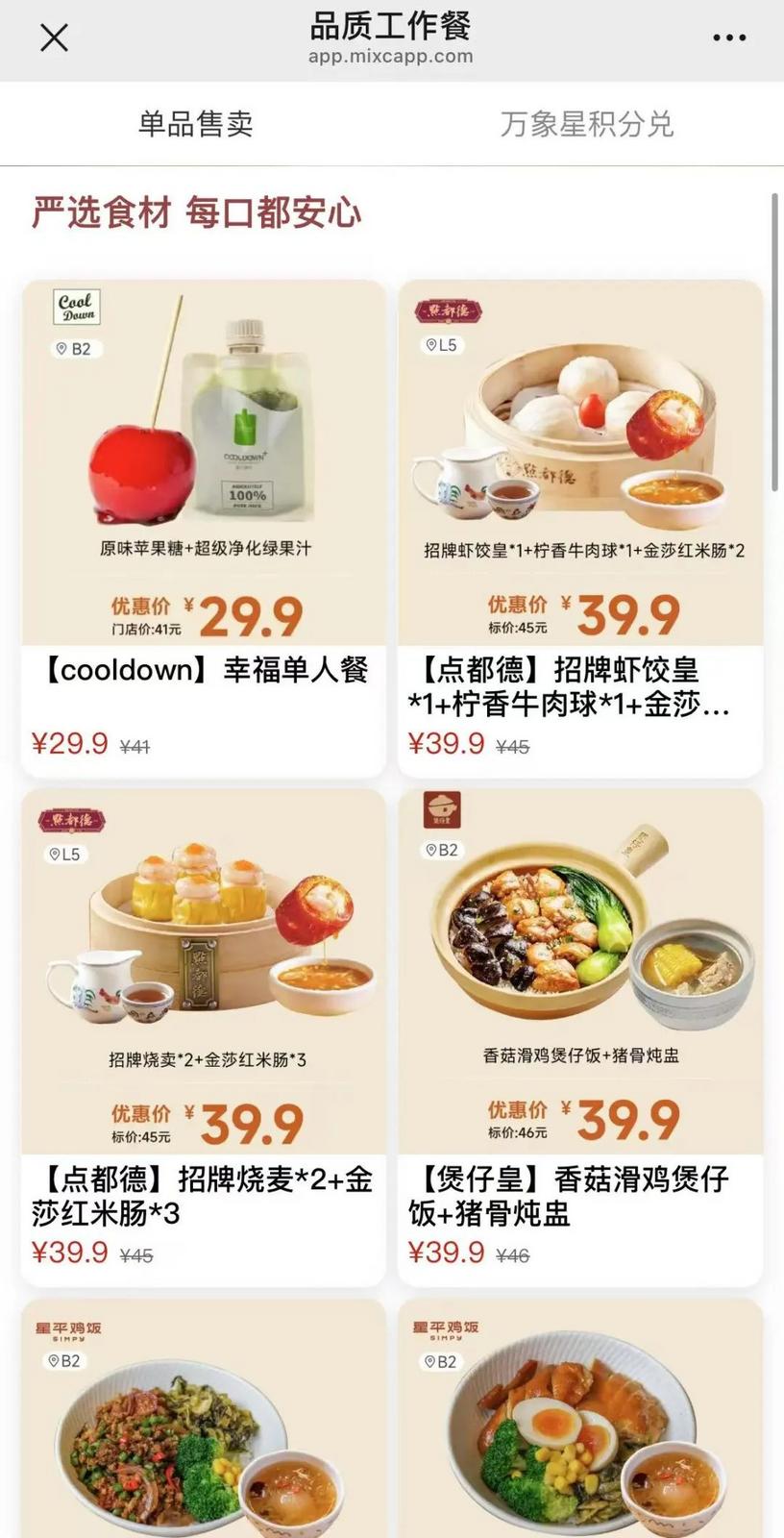Open the cooldown 幸福单人餐 product card
Screen dimensions: 784x1538
coord(204,528)
